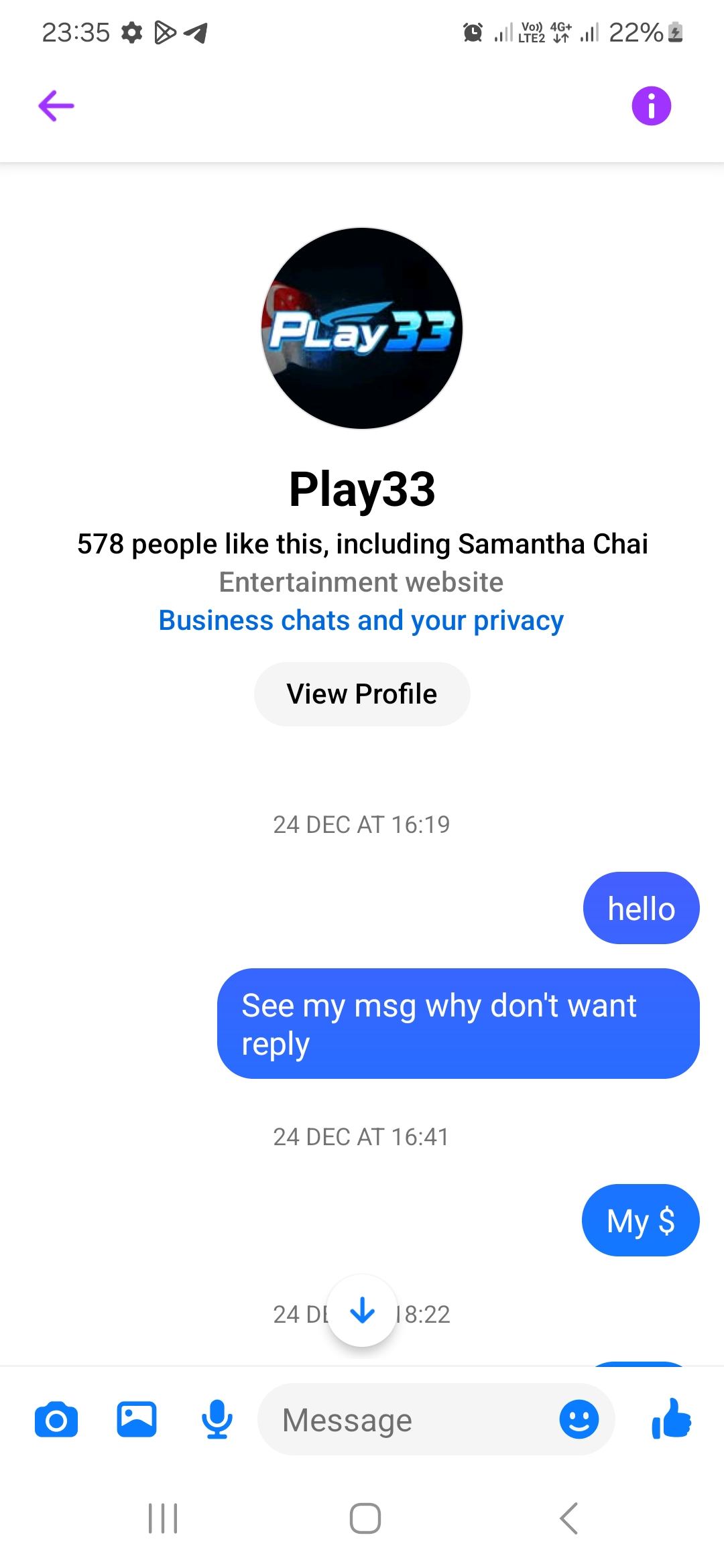Record a voice message with microphone

217,1419
